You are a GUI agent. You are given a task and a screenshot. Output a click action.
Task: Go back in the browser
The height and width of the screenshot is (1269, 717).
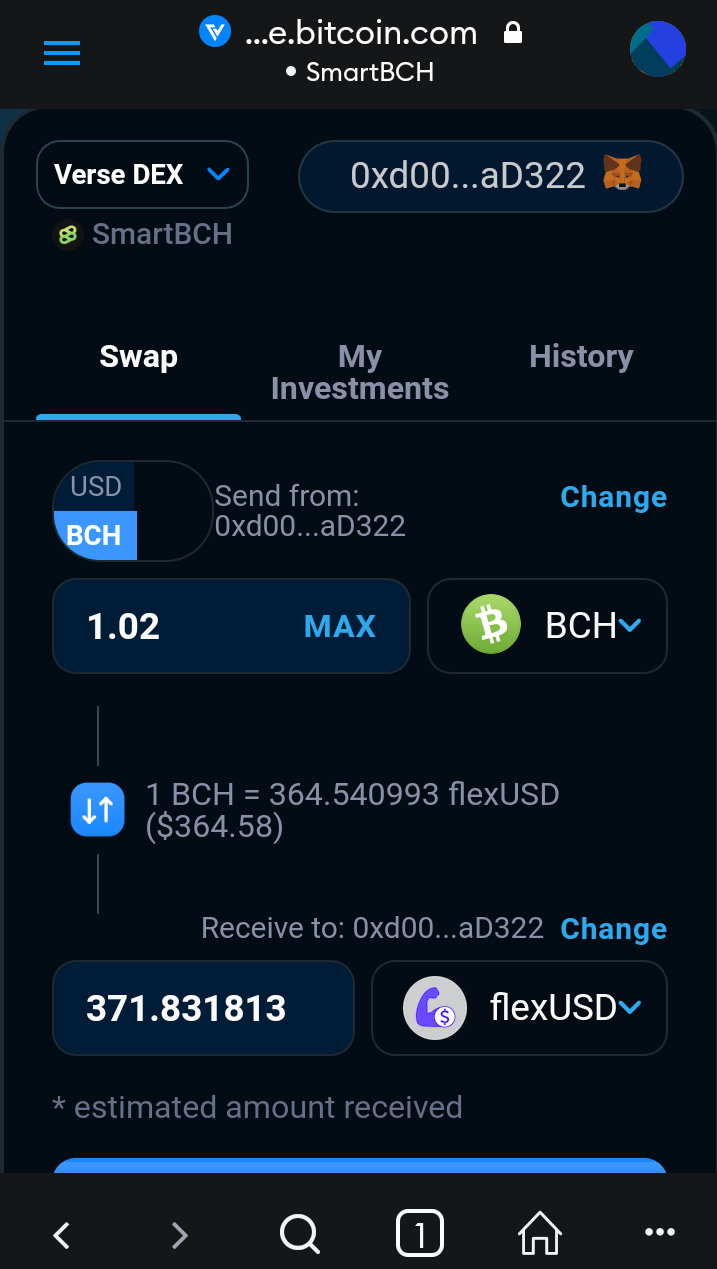click(x=61, y=1236)
